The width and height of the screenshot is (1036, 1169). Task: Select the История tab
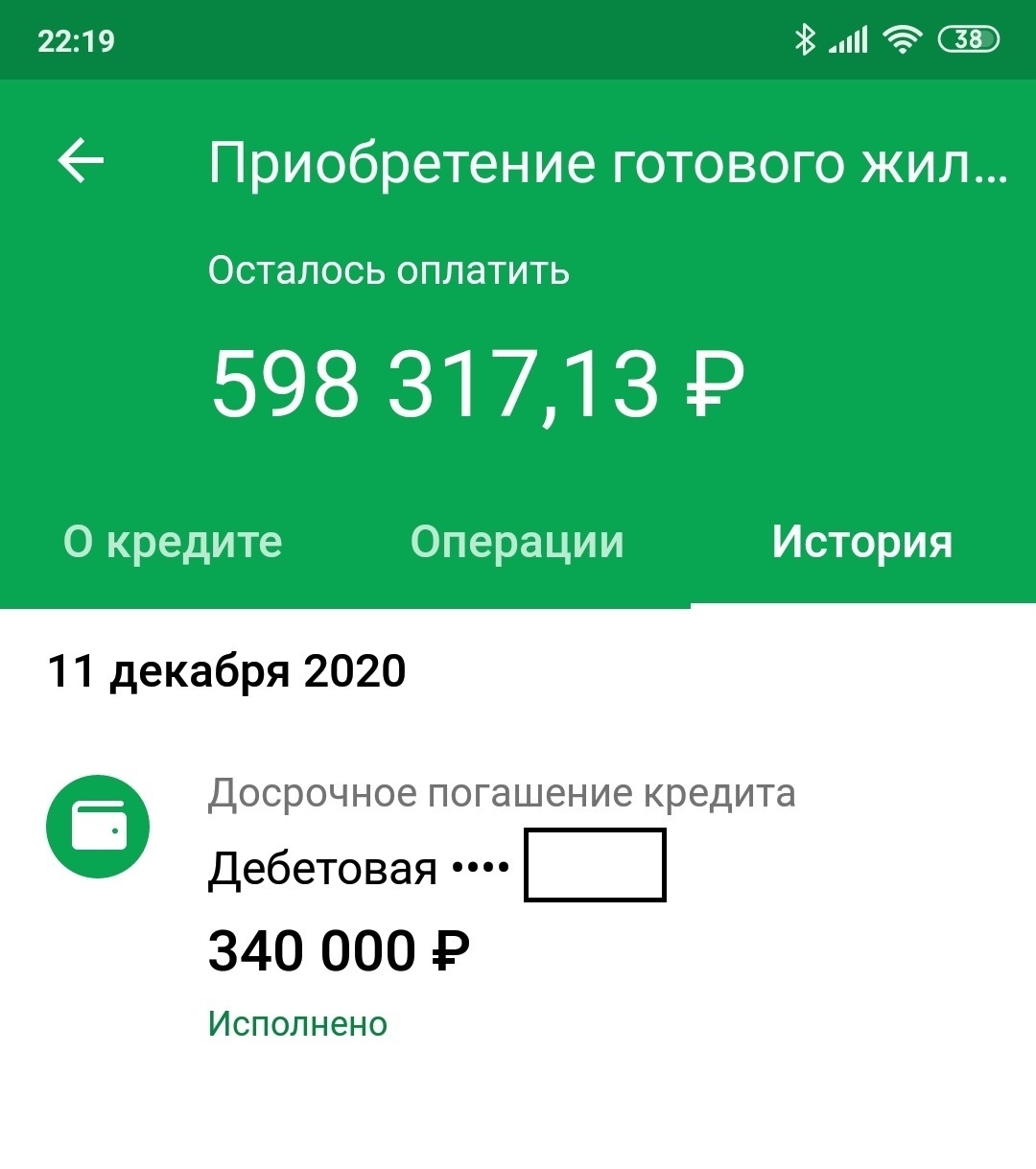[861, 543]
